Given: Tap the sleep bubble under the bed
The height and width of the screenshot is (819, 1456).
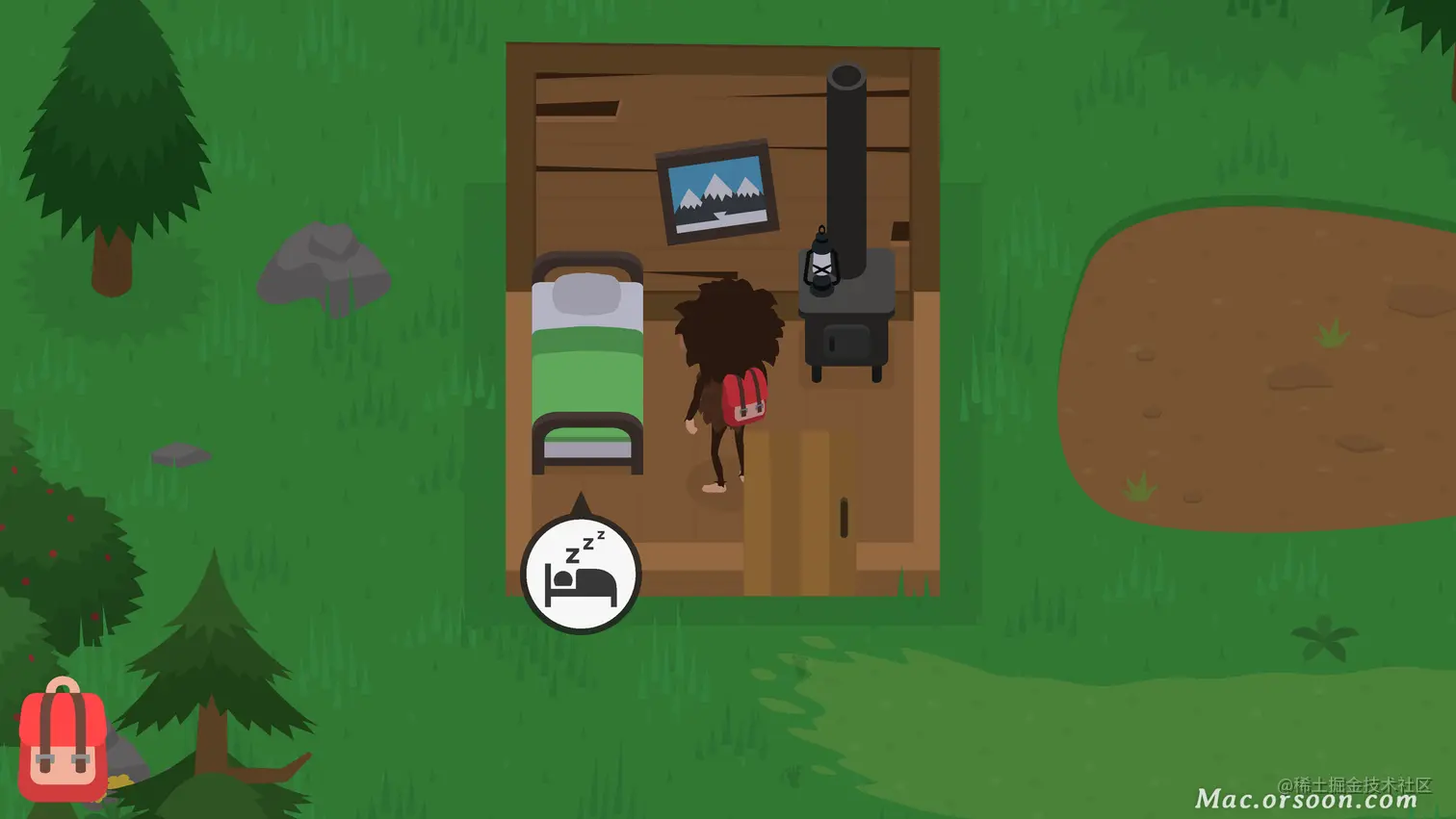Looking at the screenshot, I should pyautogui.click(x=581, y=575).
